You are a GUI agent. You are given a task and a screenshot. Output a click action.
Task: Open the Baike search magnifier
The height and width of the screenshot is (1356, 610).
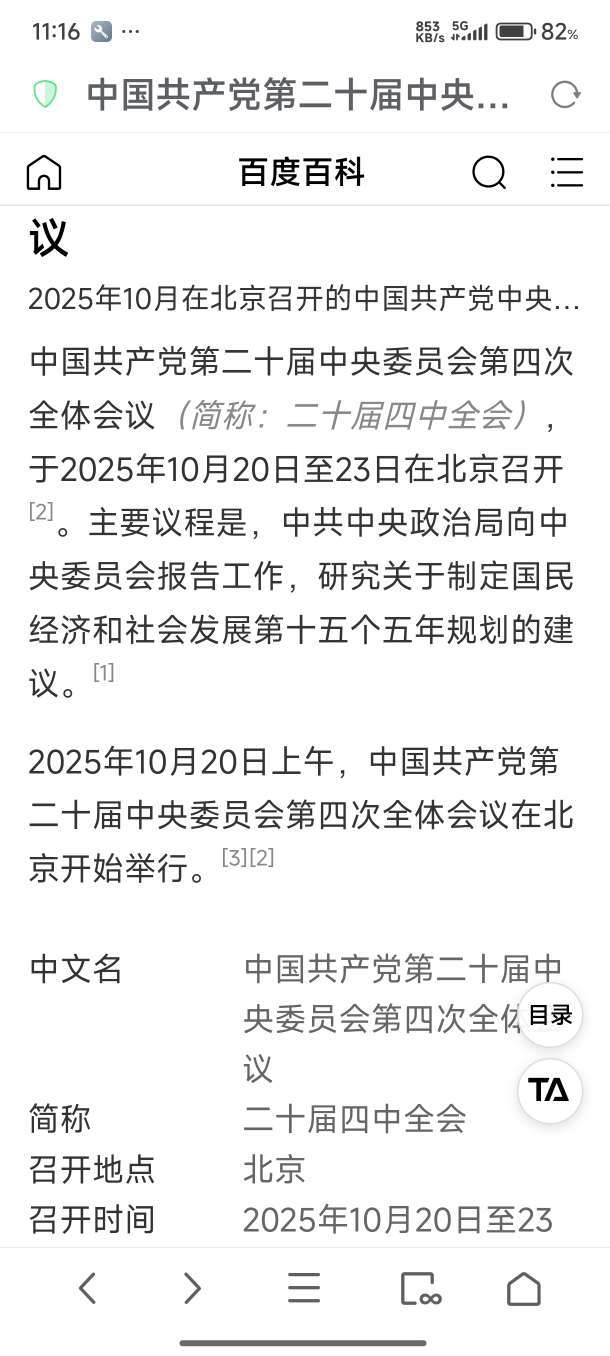click(489, 173)
